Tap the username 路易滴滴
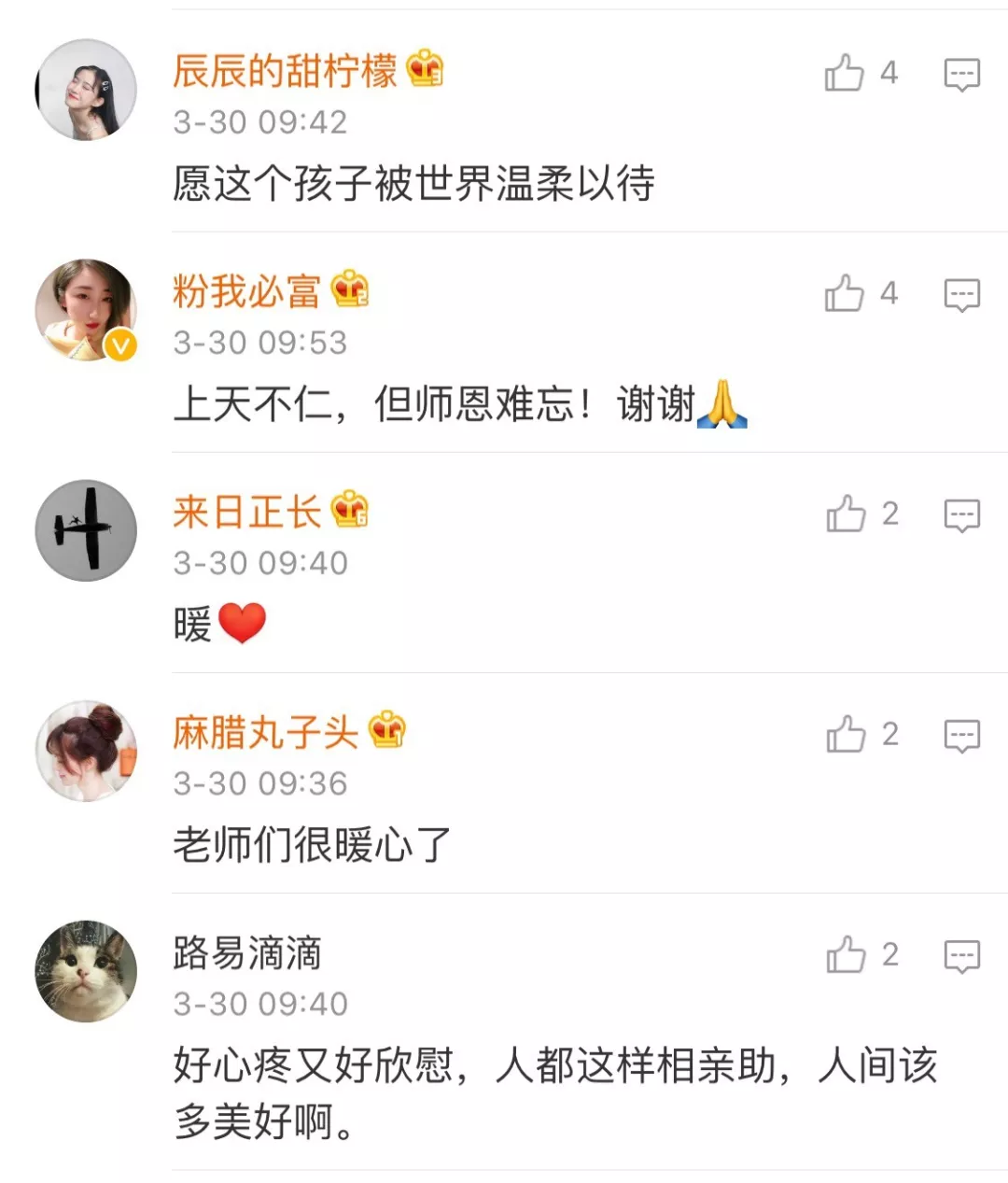Viewport: 1008px width, 1183px height. coord(246,953)
